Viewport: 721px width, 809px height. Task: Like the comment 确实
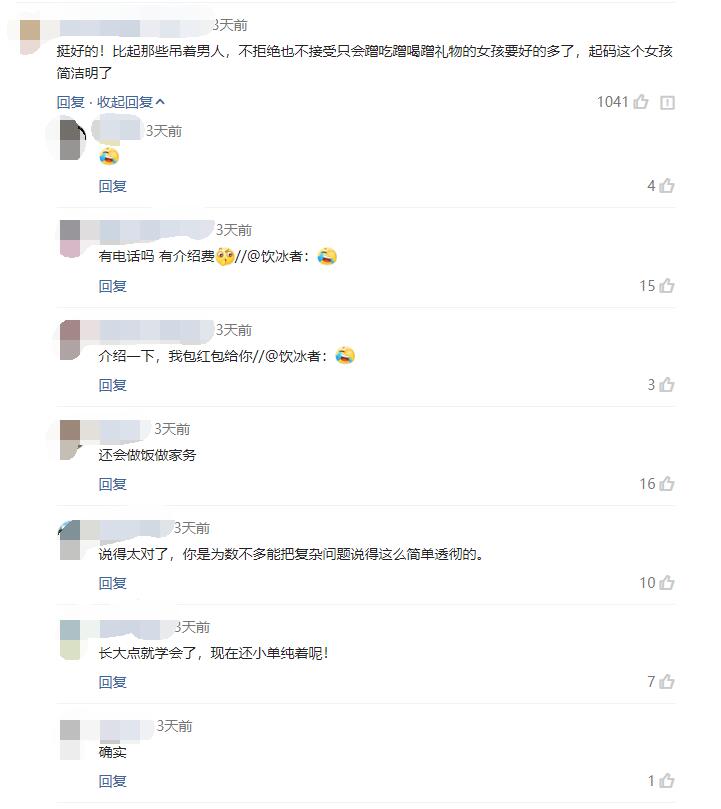(666, 781)
